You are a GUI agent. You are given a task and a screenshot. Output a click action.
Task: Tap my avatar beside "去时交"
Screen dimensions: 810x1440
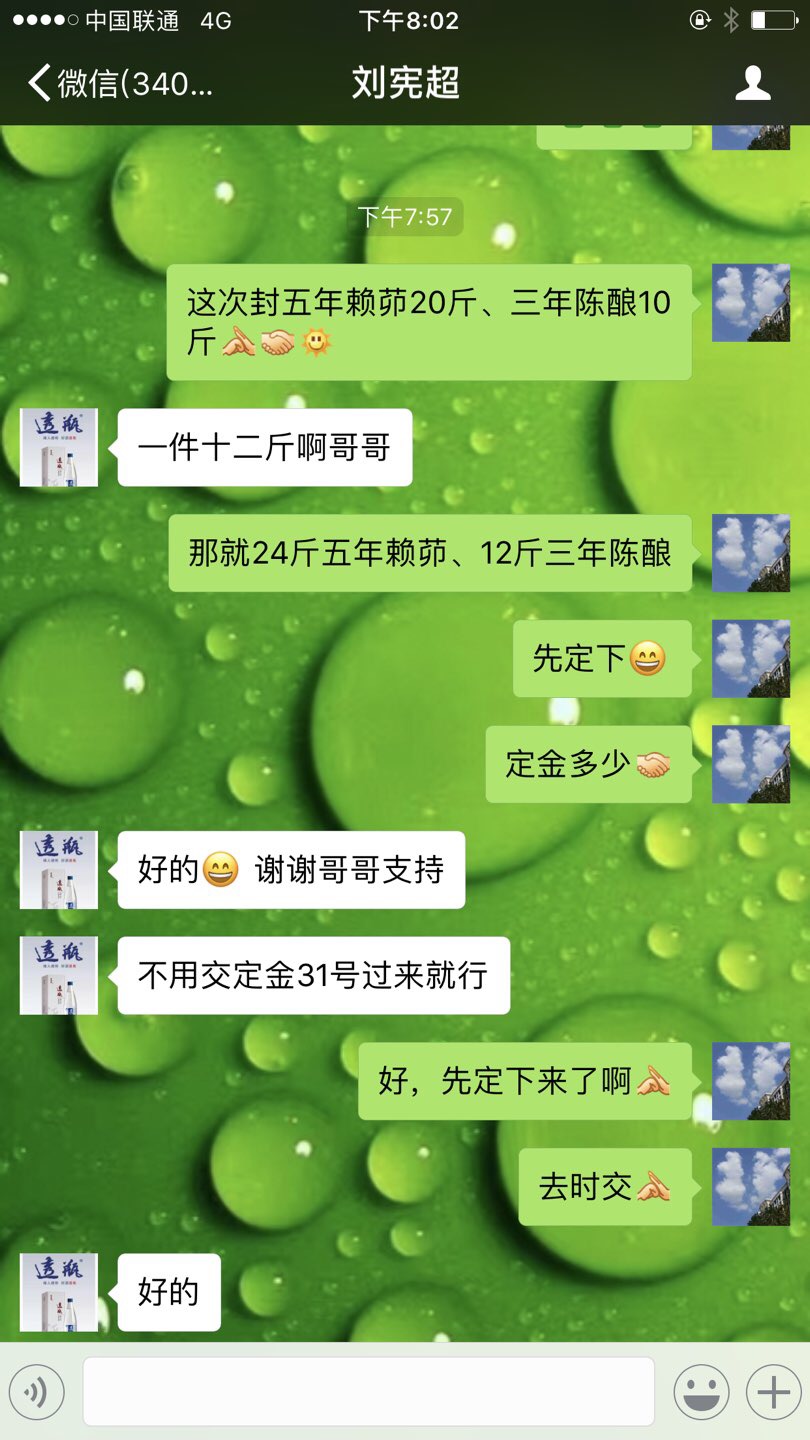click(750, 1187)
